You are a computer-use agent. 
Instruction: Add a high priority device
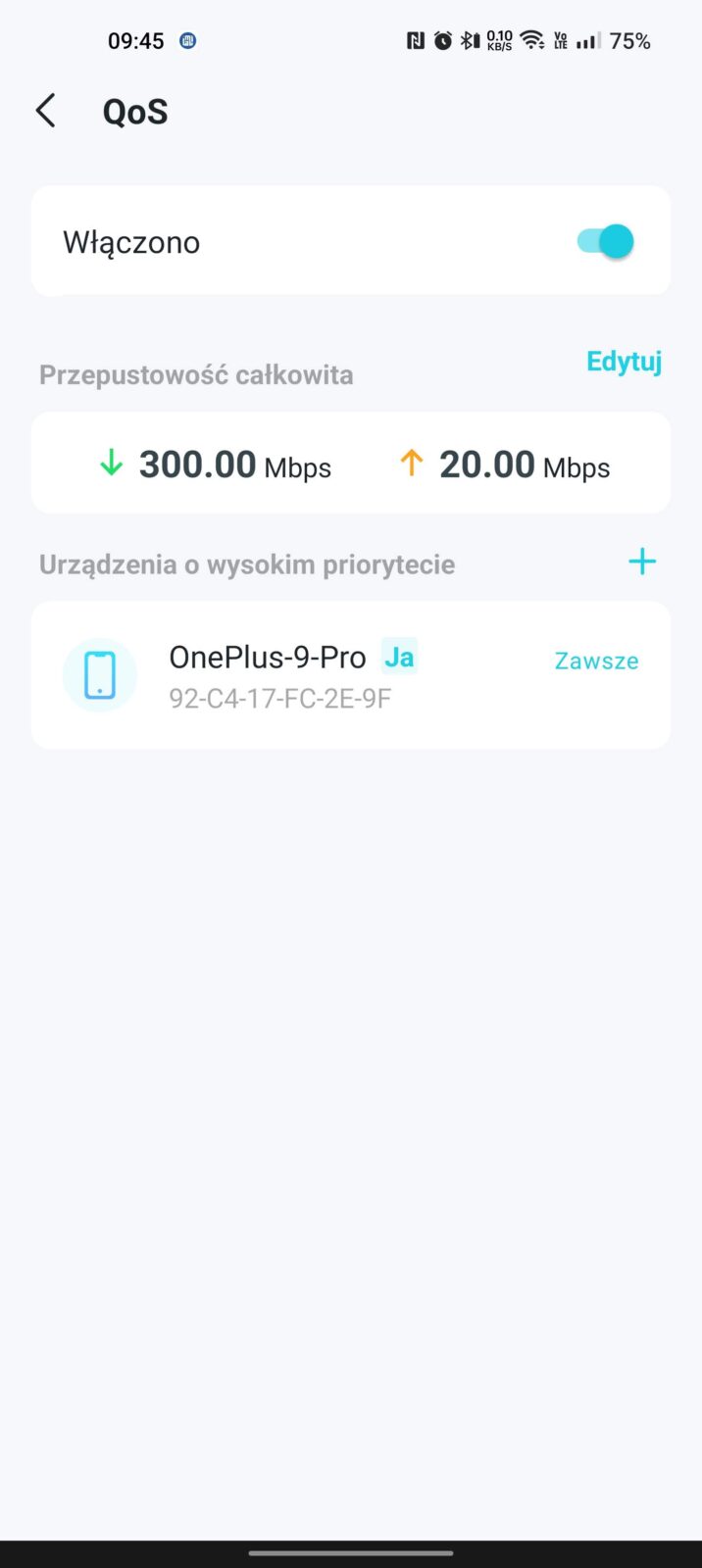(x=641, y=562)
